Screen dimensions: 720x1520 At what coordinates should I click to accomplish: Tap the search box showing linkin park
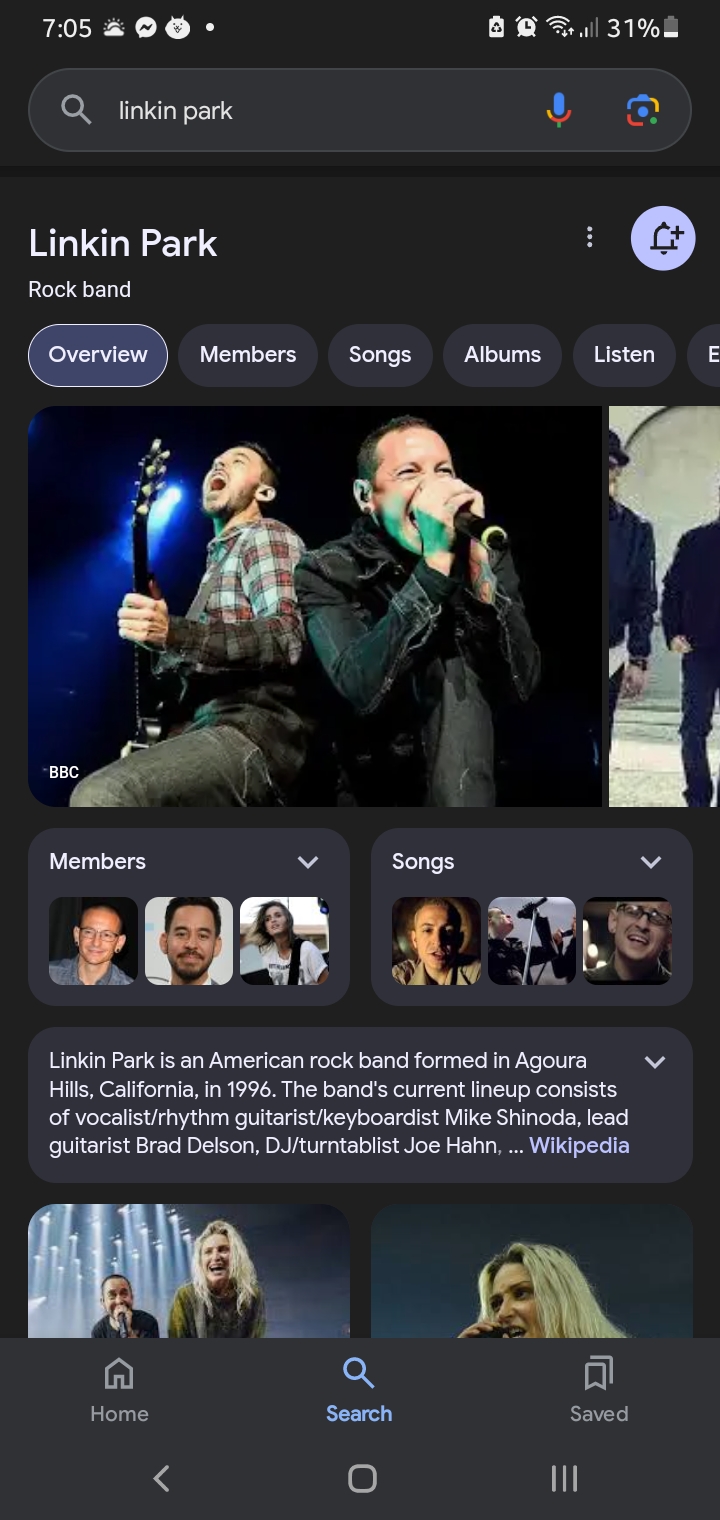300,111
